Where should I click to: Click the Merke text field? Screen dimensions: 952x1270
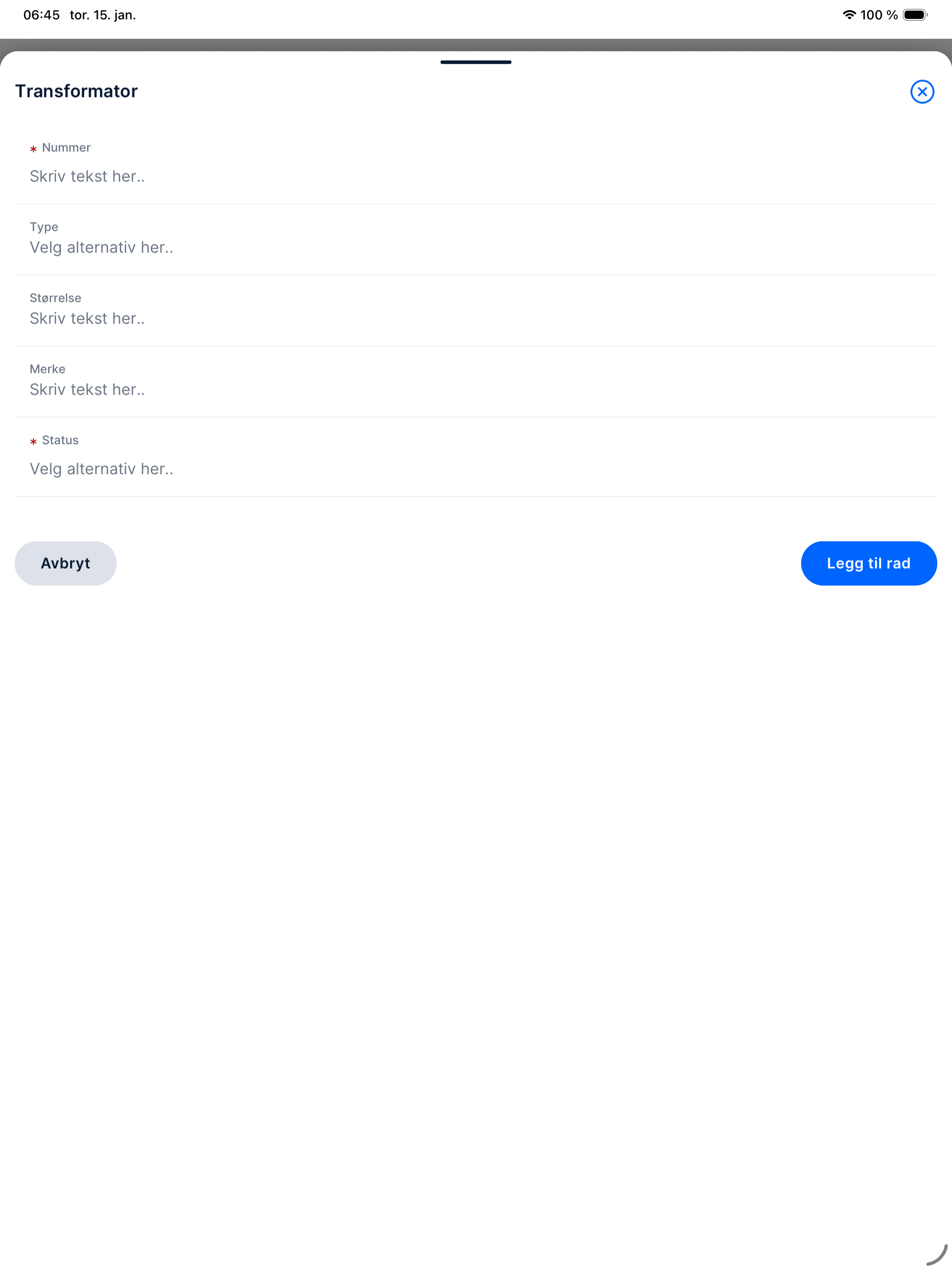(x=230, y=389)
